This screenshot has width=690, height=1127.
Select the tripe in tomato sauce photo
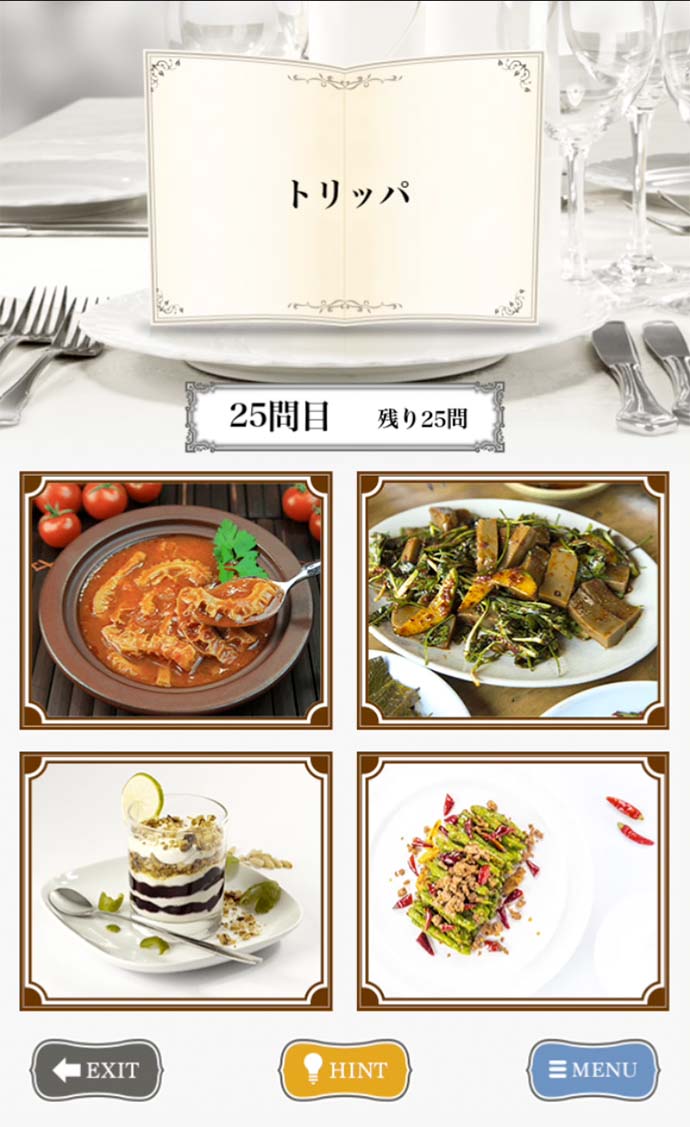(176, 600)
